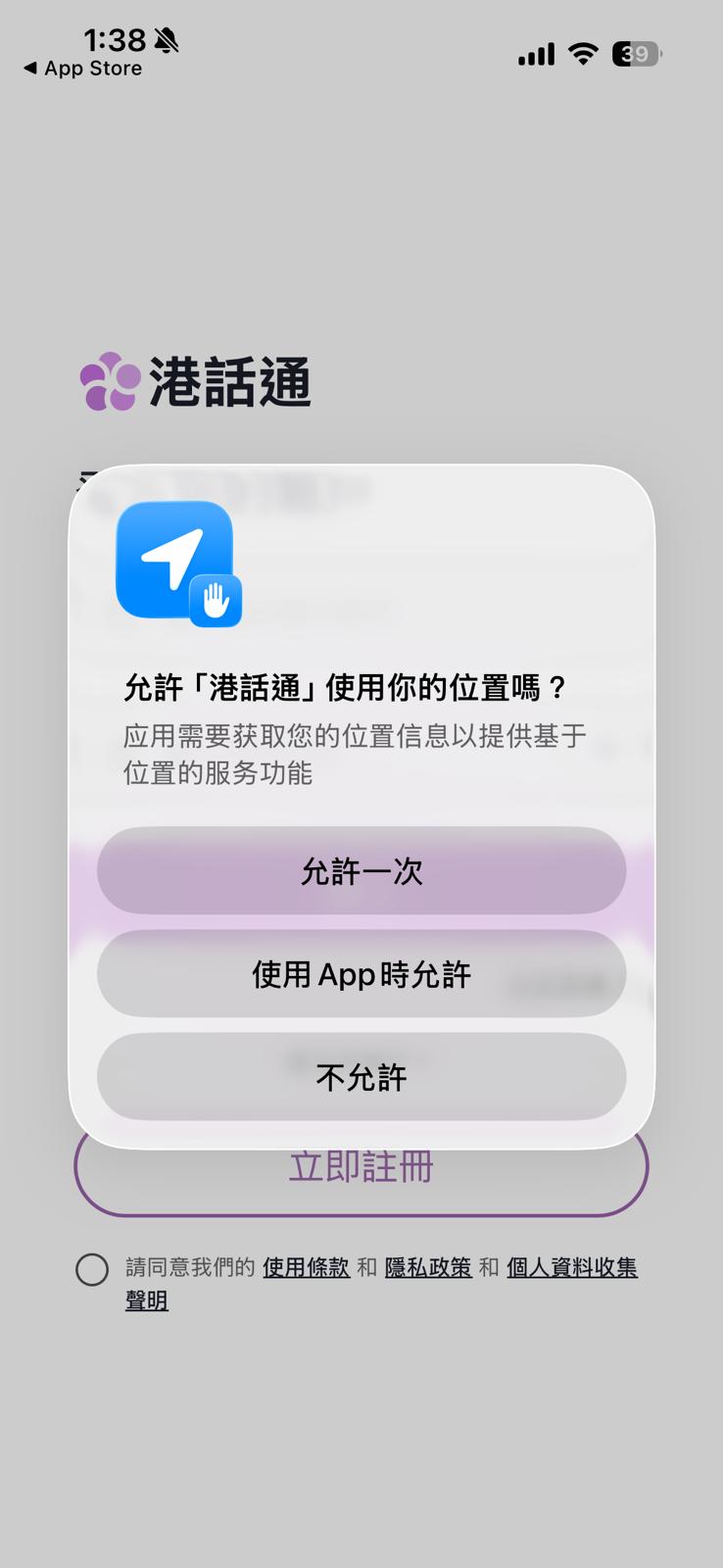Tap the 允許一次 option
The height and width of the screenshot is (1568, 723).
pyautogui.click(x=361, y=871)
